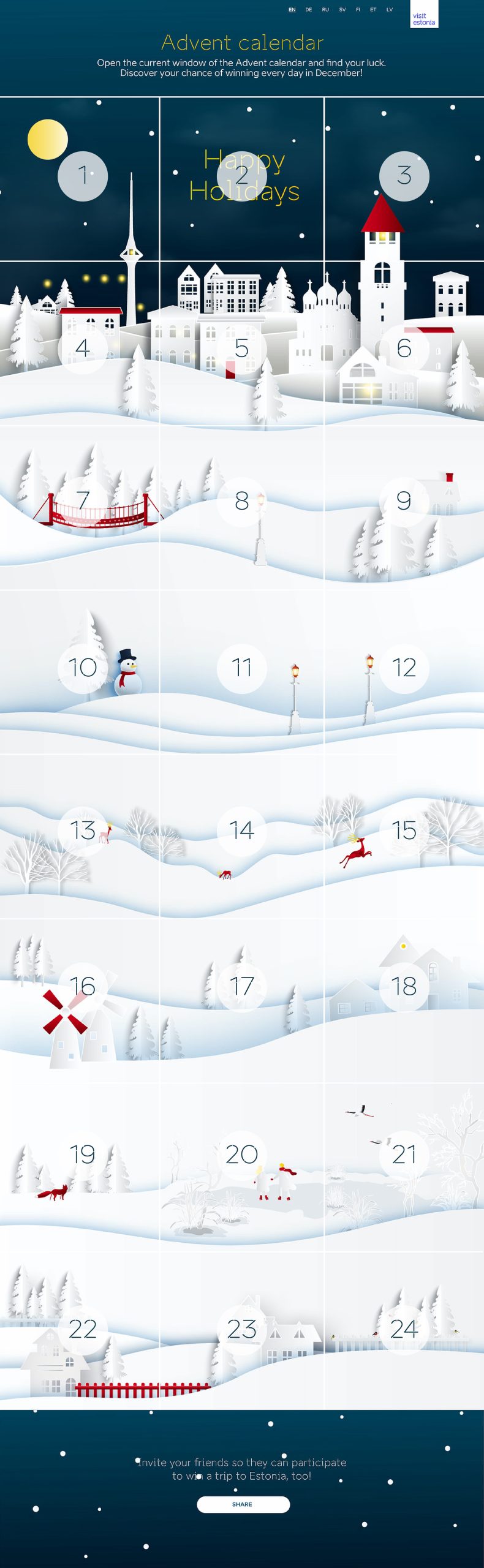Open calendar window 22
This screenshot has height=1568, width=484.
[83, 1329]
